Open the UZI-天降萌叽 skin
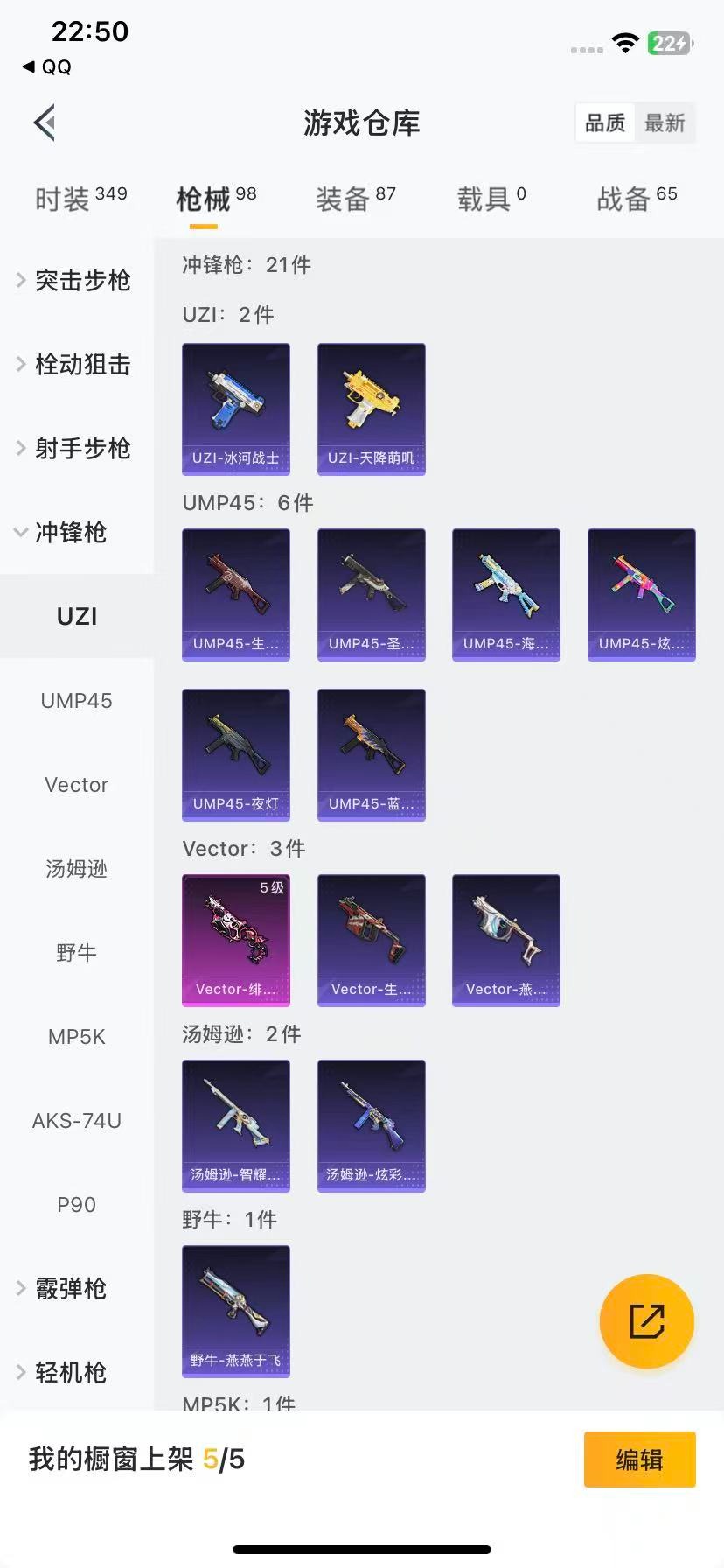 [371, 409]
